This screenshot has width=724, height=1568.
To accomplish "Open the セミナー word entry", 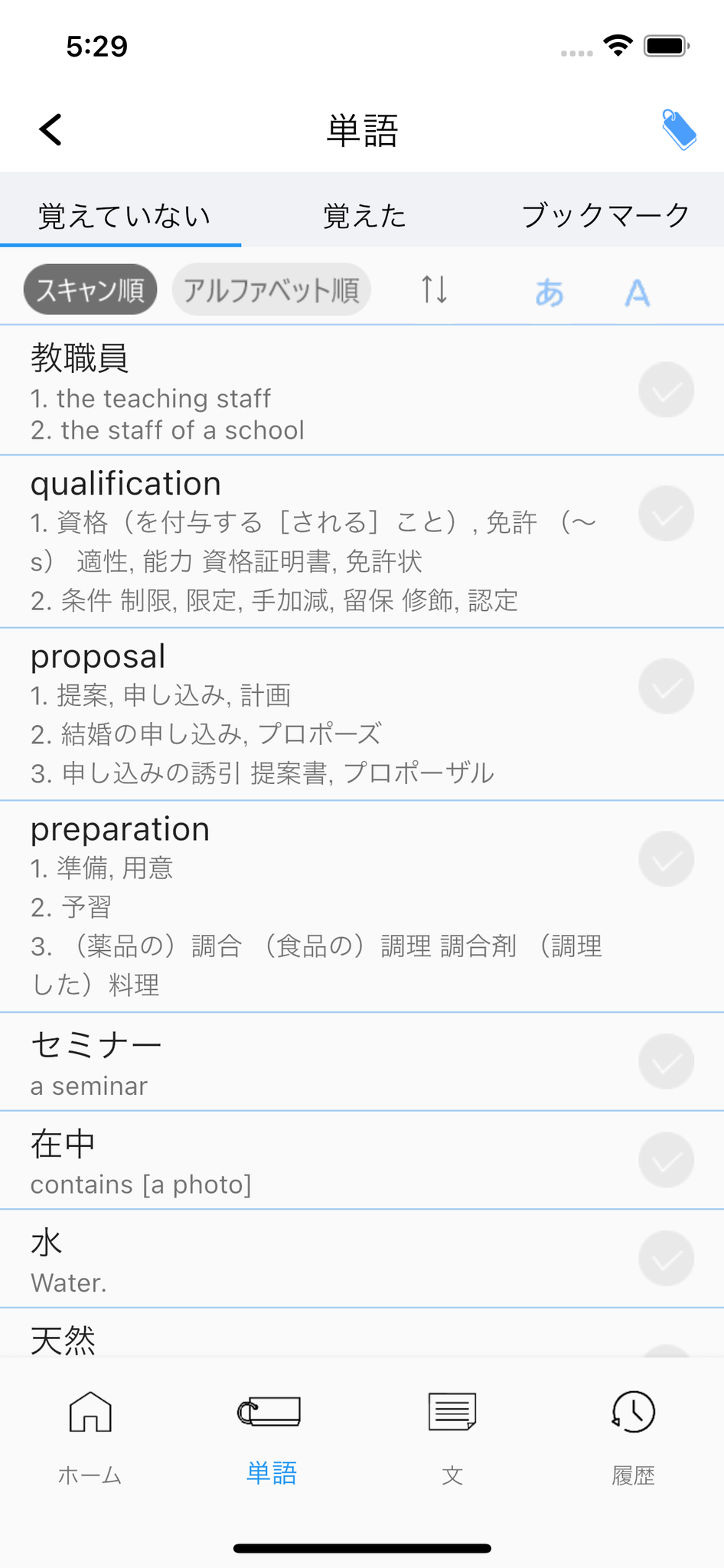I will [306, 1061].
